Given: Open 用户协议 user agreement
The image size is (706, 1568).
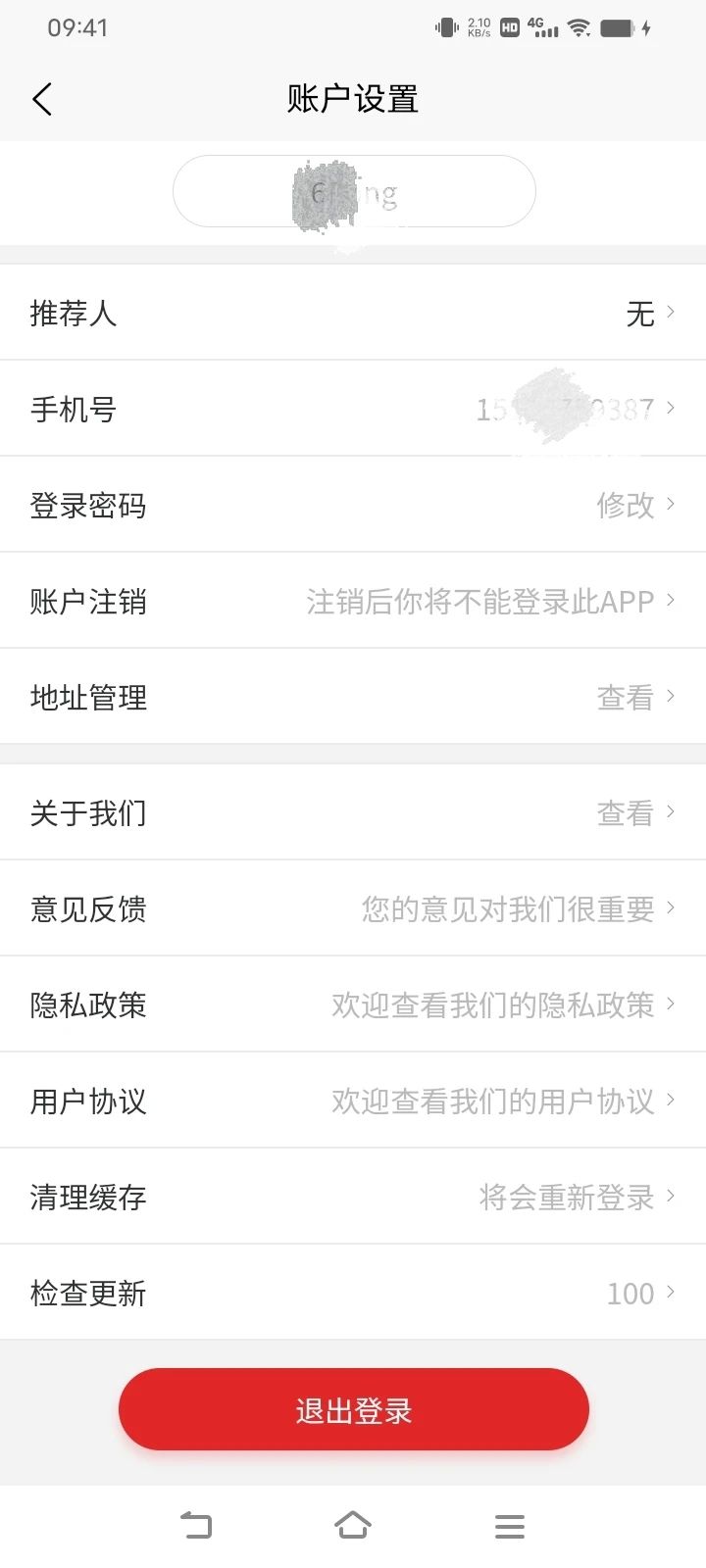Looking at the screenshot, I should pos(353,1101).
